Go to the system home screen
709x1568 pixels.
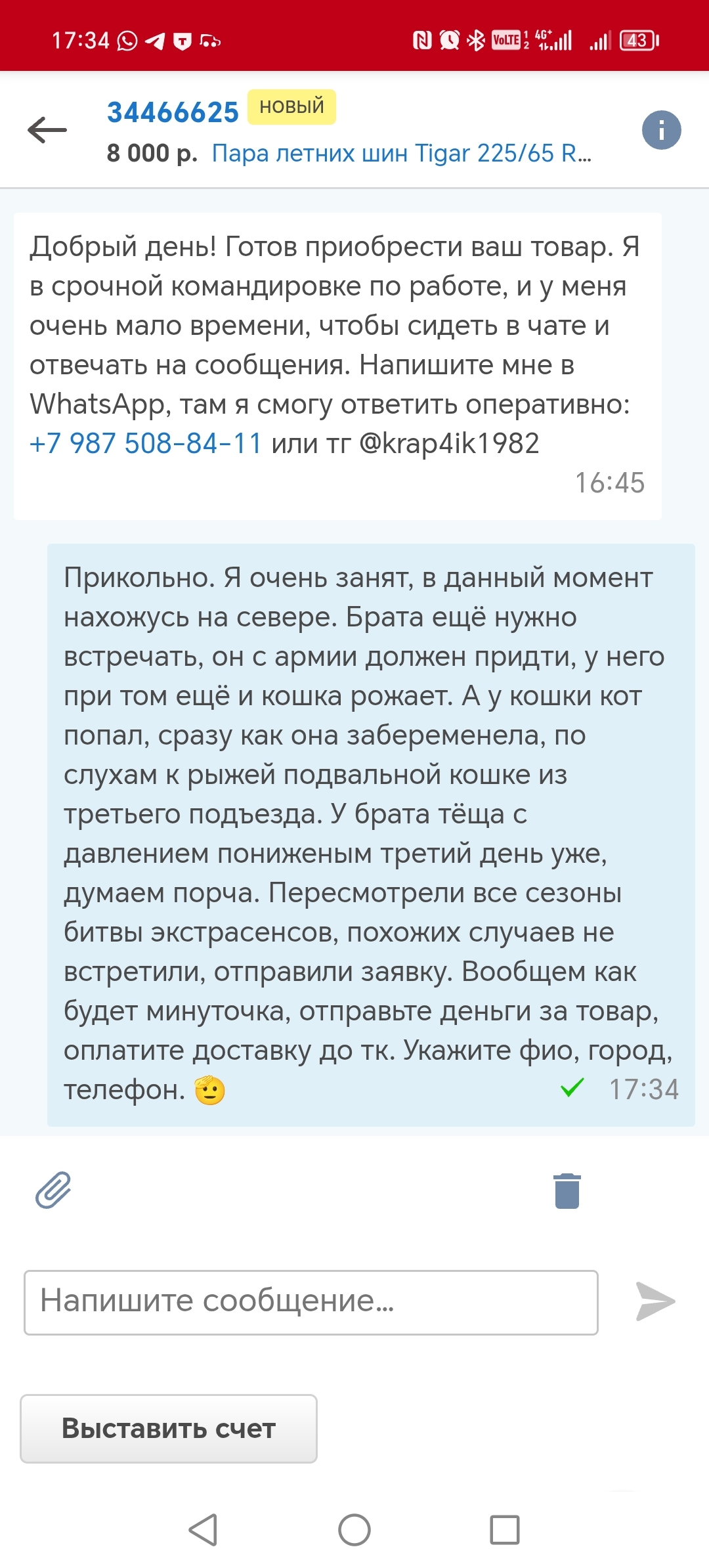(x=354, y=1530)
